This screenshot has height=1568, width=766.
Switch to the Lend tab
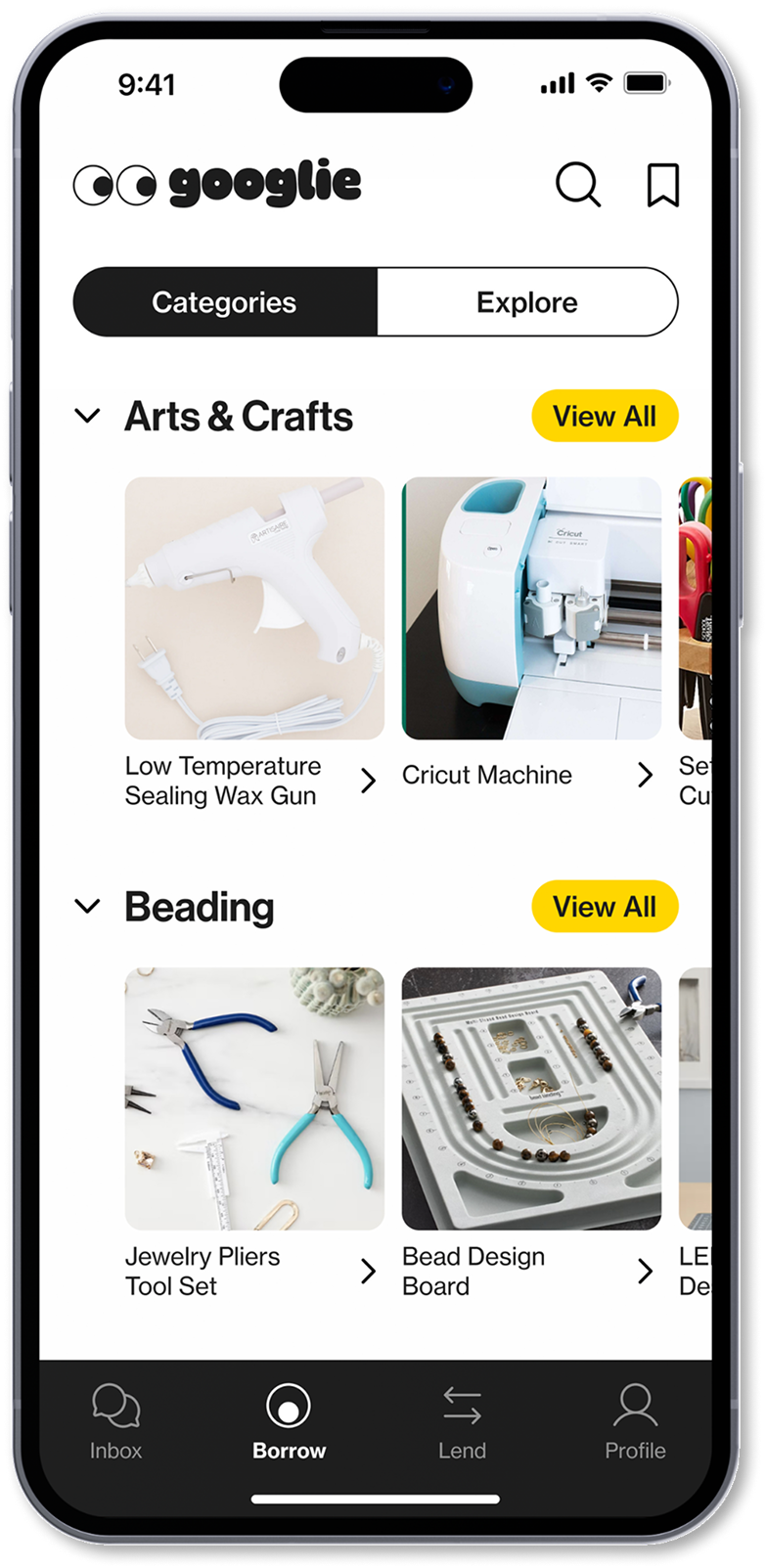(462, 1422)
